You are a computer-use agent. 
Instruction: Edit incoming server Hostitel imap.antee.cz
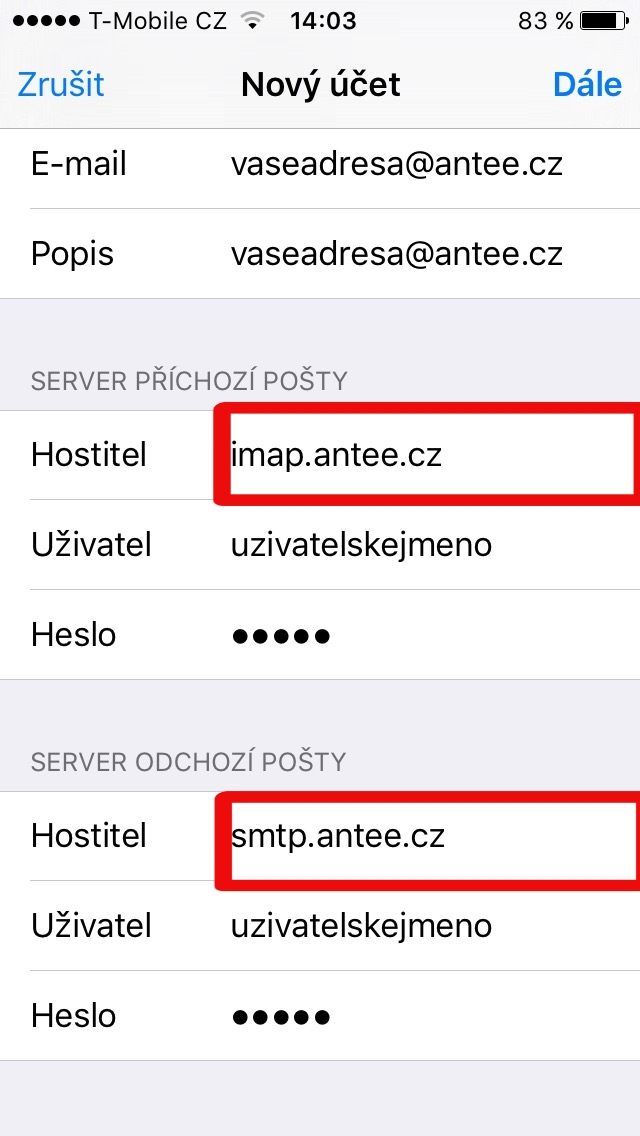click(x=420, y=455)
